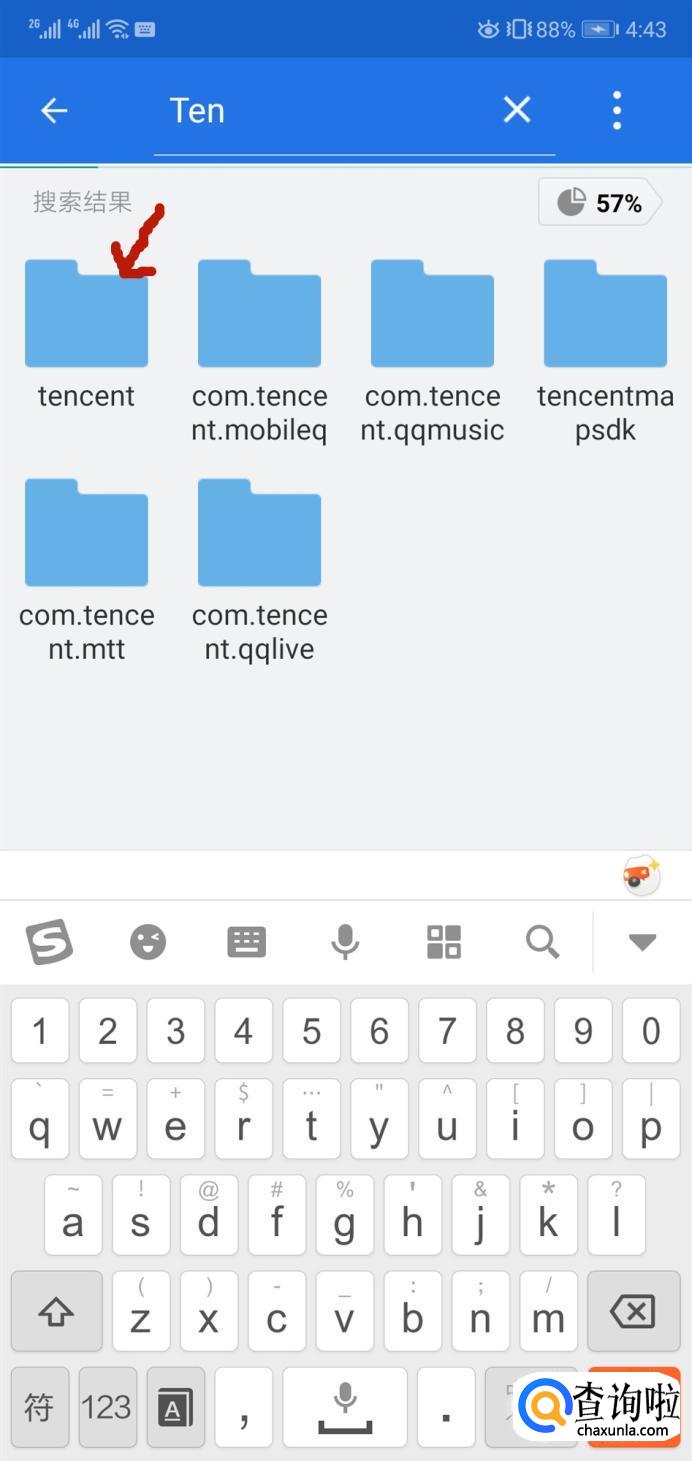692x1461 pixels.
Task: Tap the keyboard emoji button
Action: (148, 941)
